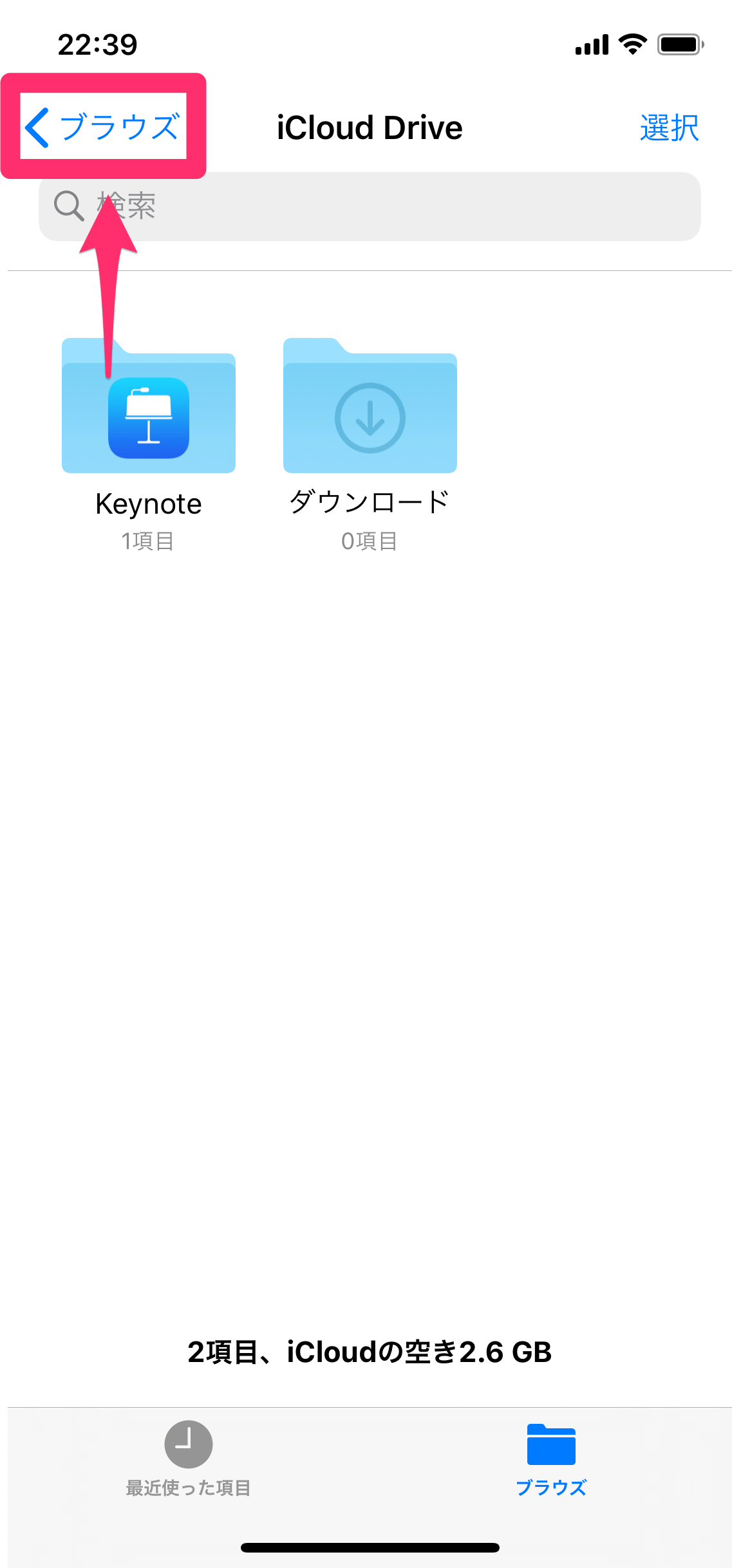Tap the iCloud Drive title
The image size is (732, 1568).
point(369,127)
